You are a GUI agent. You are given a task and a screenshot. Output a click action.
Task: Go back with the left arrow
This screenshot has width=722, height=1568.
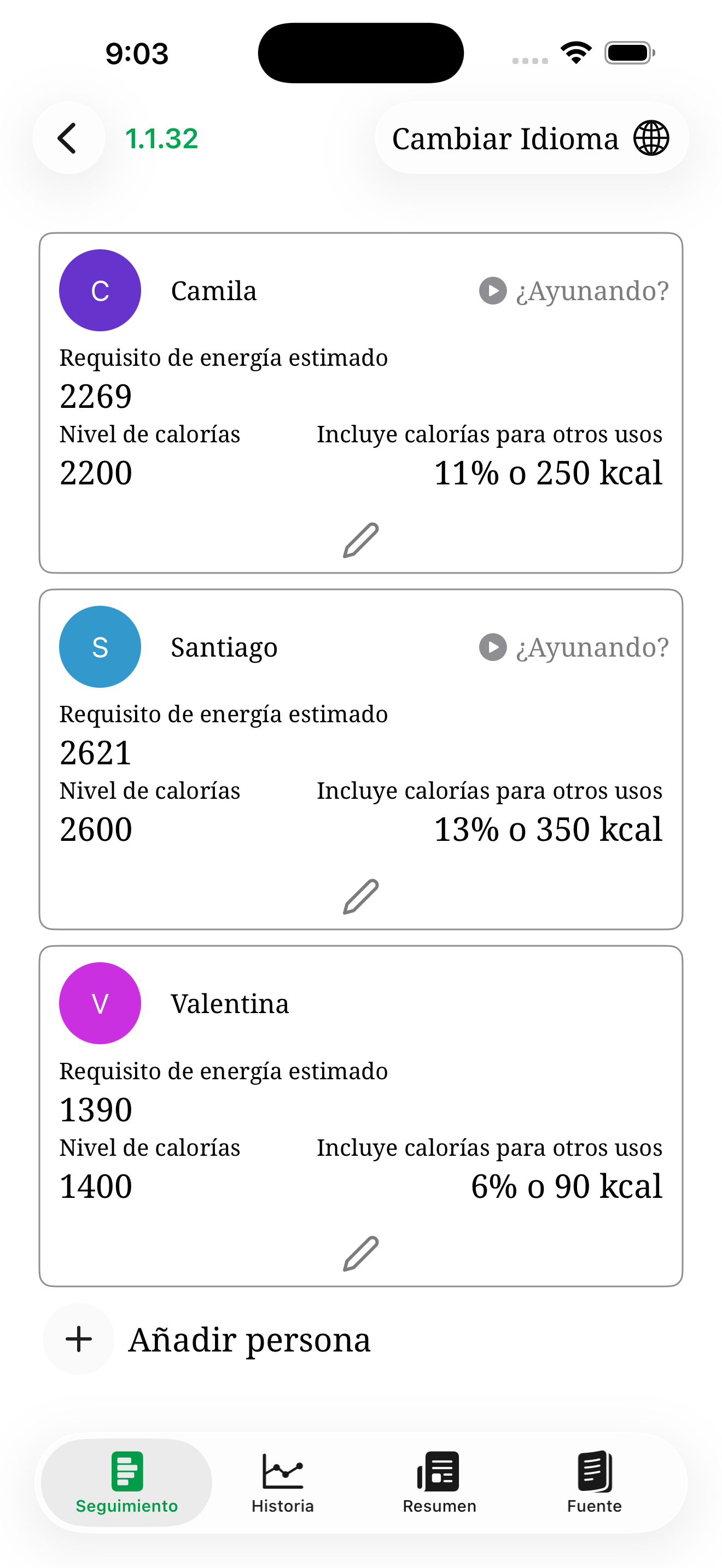pyautogui.click(x=68, y=138)
